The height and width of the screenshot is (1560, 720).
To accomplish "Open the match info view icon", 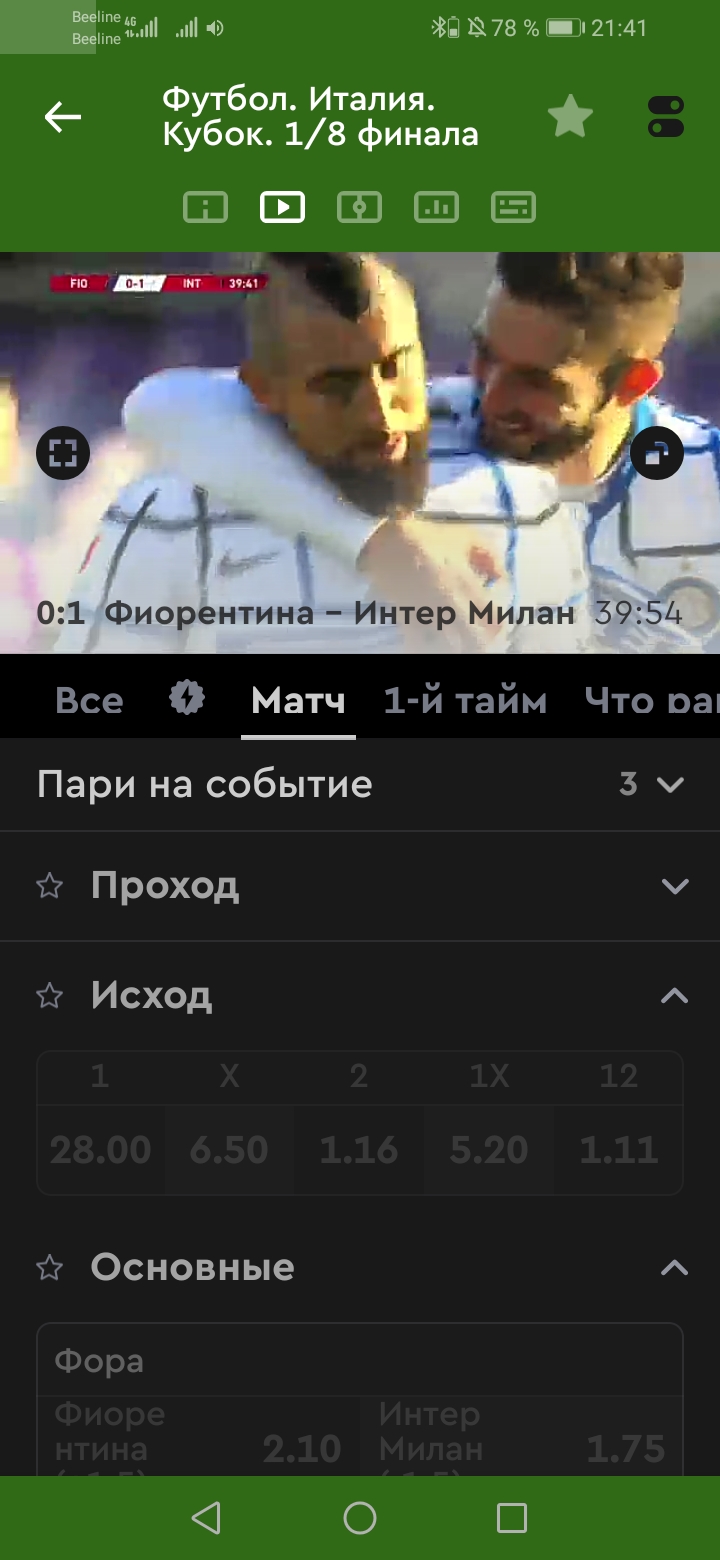I will (205, 207).
